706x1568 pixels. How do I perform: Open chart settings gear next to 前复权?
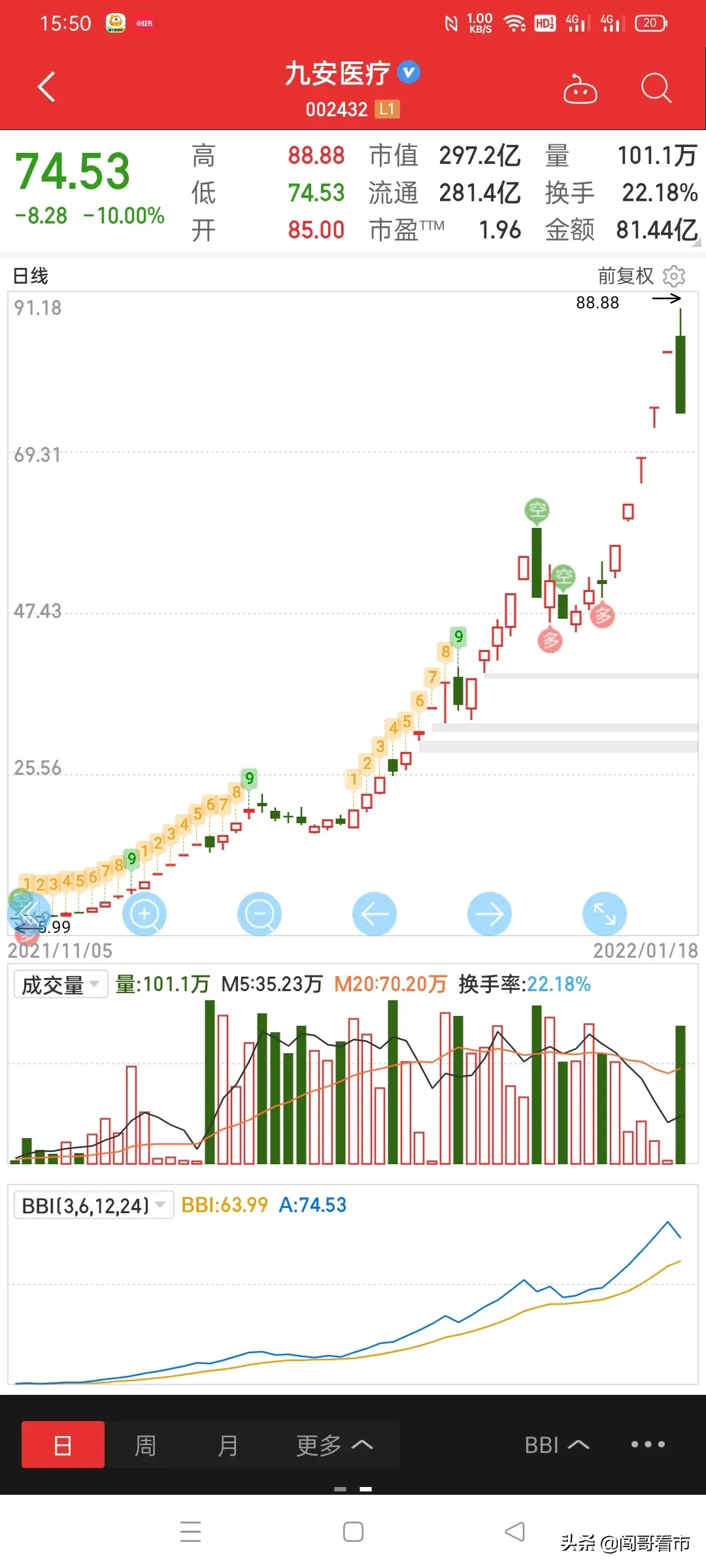pyautogui.click(x=674, y=276)
